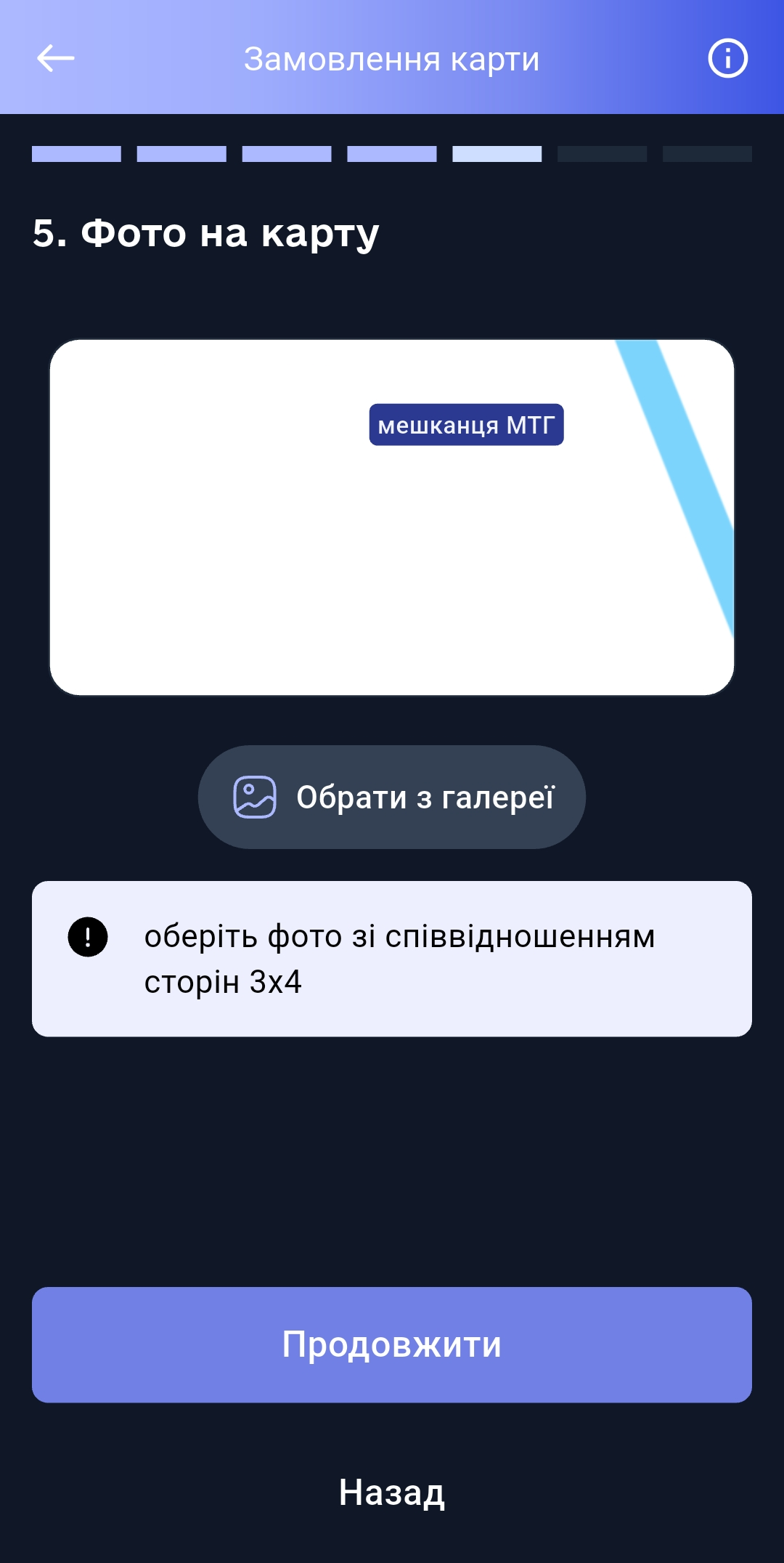The height and width of the screenshot is (1563, 784).
Task: Tap the sixth step indicator segment
Action: [x=601, y=155]
